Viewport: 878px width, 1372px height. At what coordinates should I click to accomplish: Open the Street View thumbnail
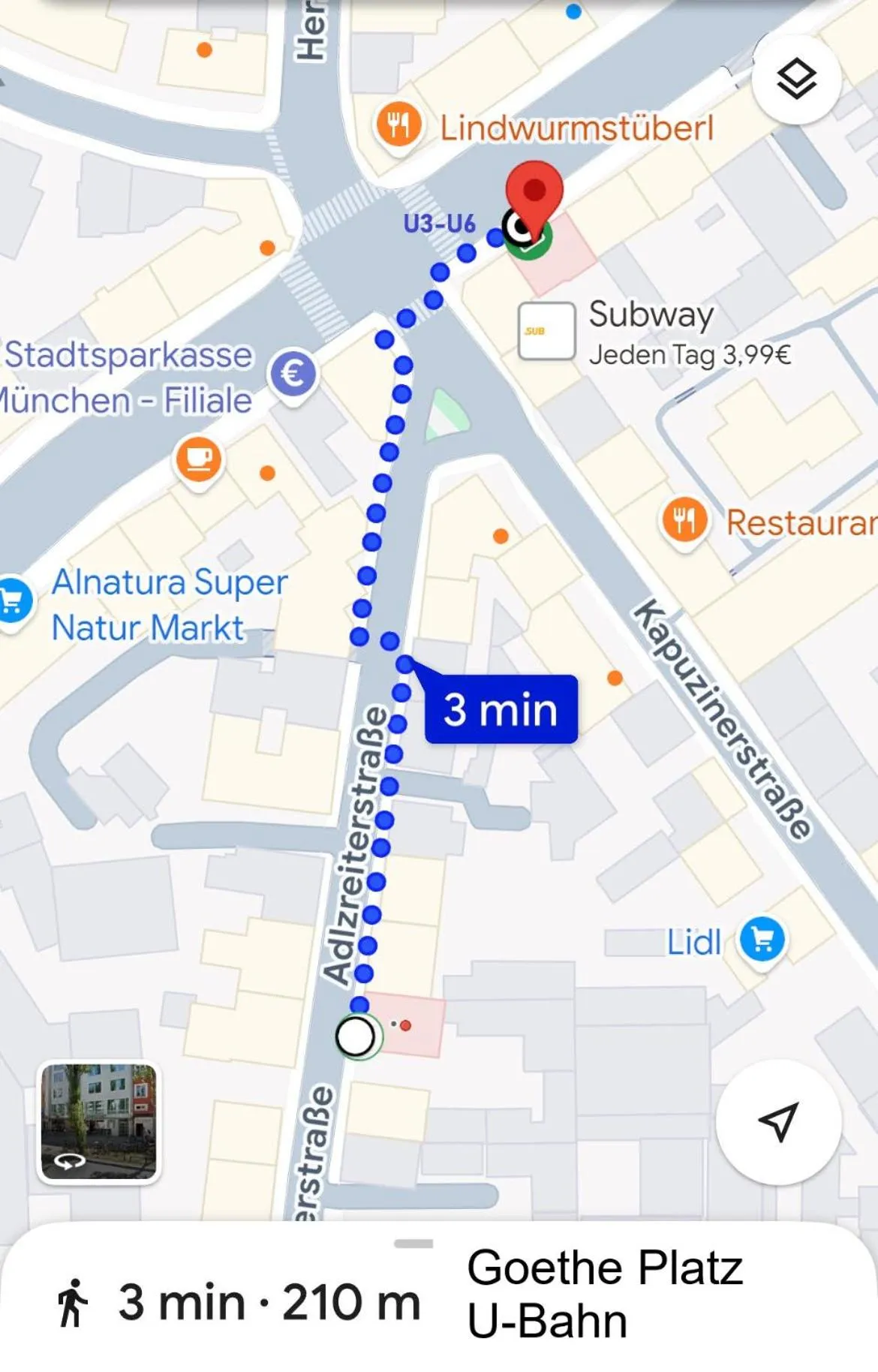click(x=98, y=1121)
